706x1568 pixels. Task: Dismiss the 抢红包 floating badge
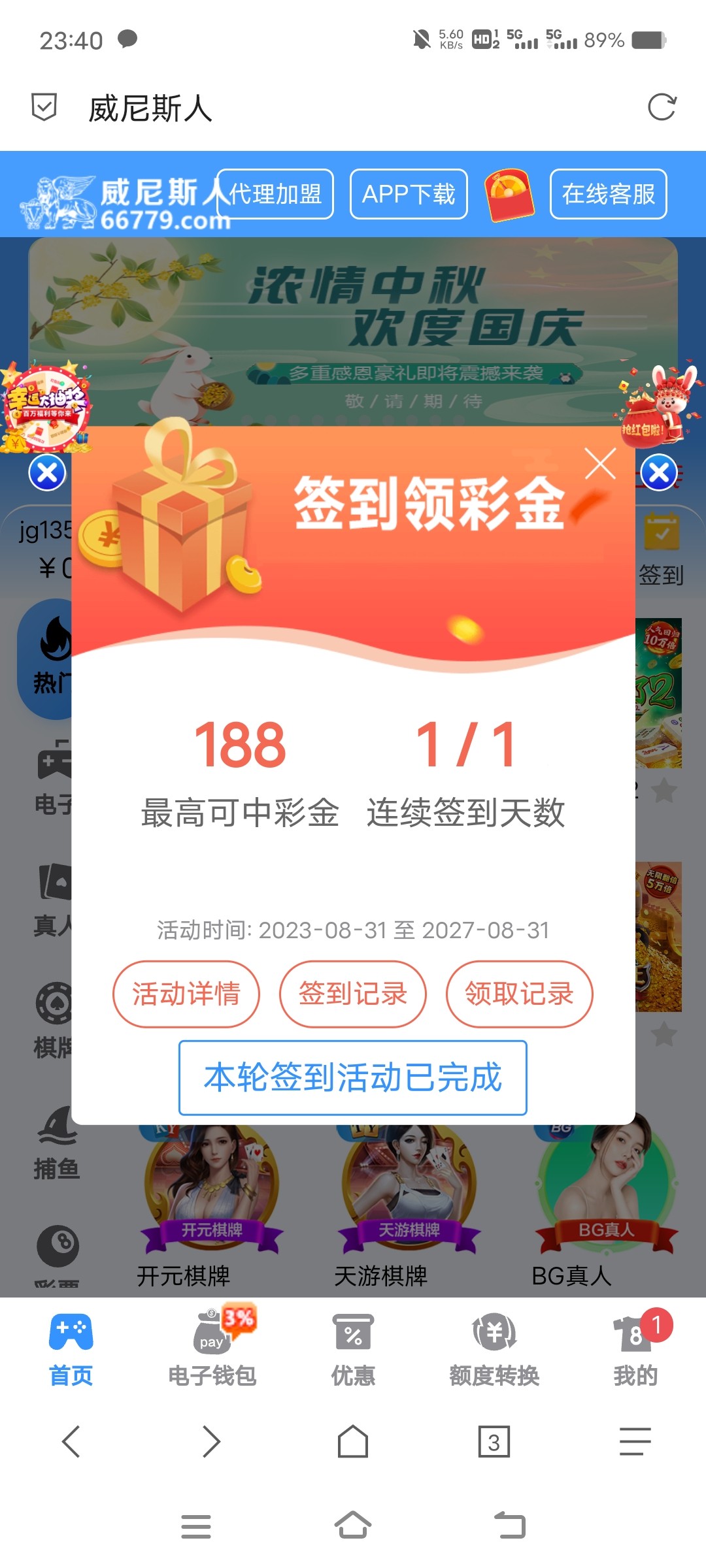(658, 472)
